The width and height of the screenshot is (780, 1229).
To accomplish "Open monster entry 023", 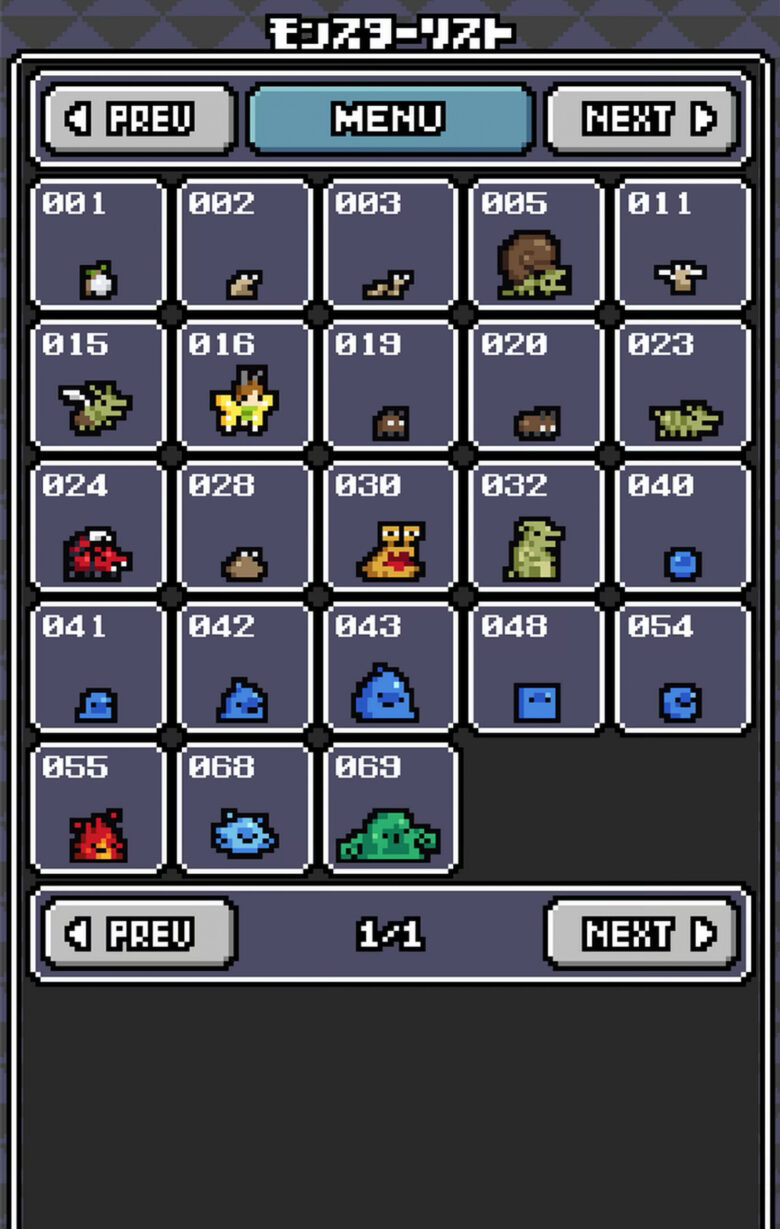I will click(x=682, y=384).
